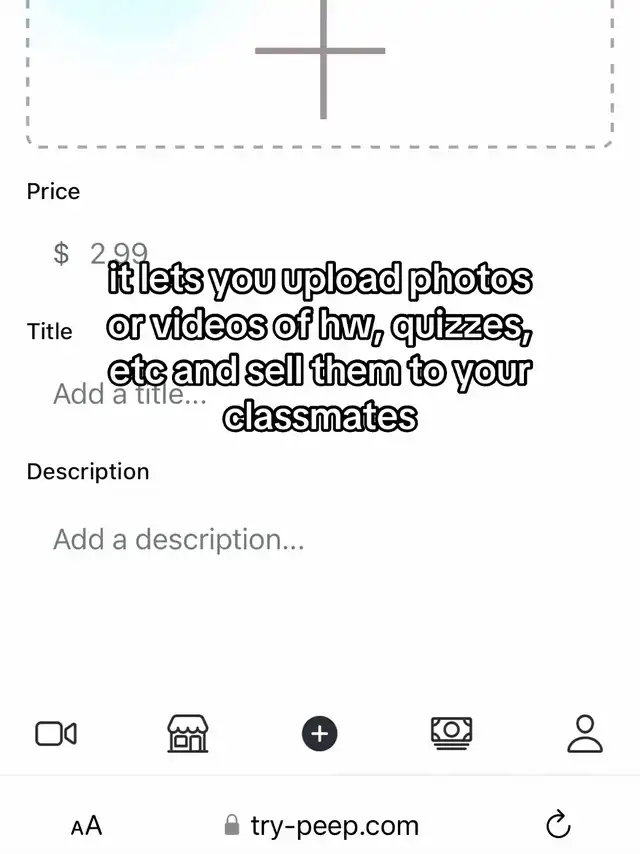Image resolution: width=640 pixels, height=854 pixels.
Task: Tap the Add a title field
Action: [130, 394]
